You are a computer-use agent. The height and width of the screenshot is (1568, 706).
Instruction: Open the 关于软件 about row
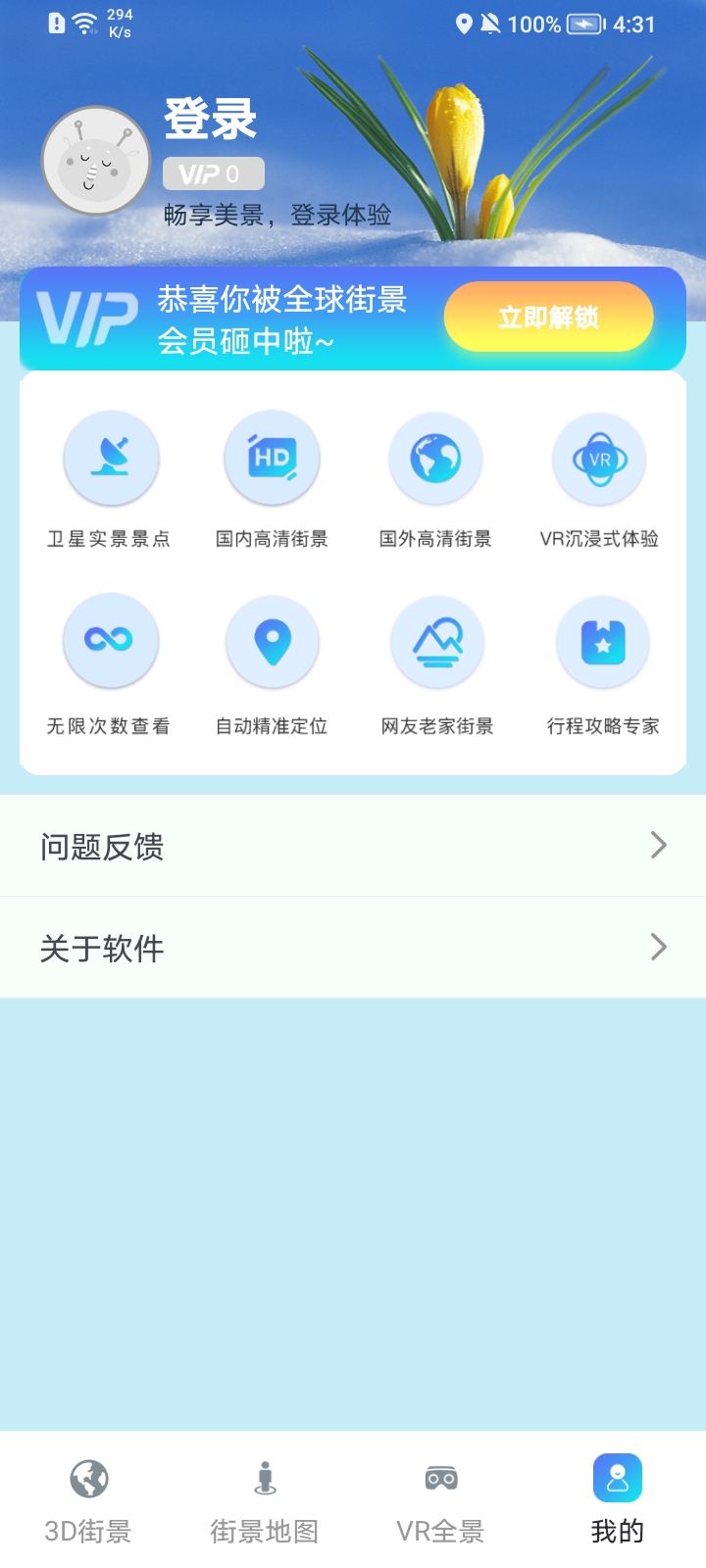pos(353,948)
